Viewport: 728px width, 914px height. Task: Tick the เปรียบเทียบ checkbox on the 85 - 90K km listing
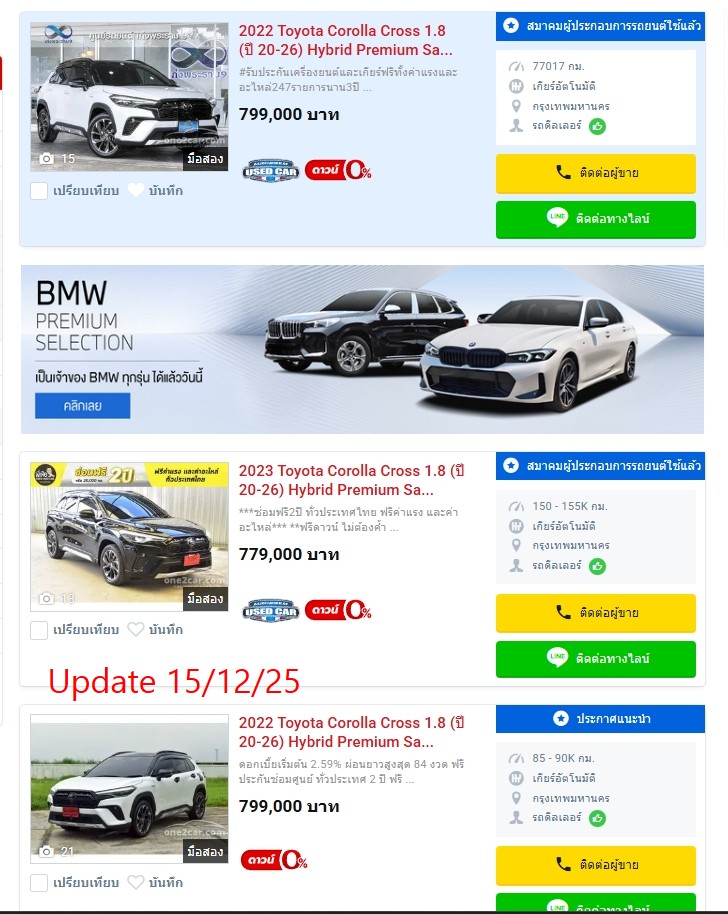pos(39,883)
